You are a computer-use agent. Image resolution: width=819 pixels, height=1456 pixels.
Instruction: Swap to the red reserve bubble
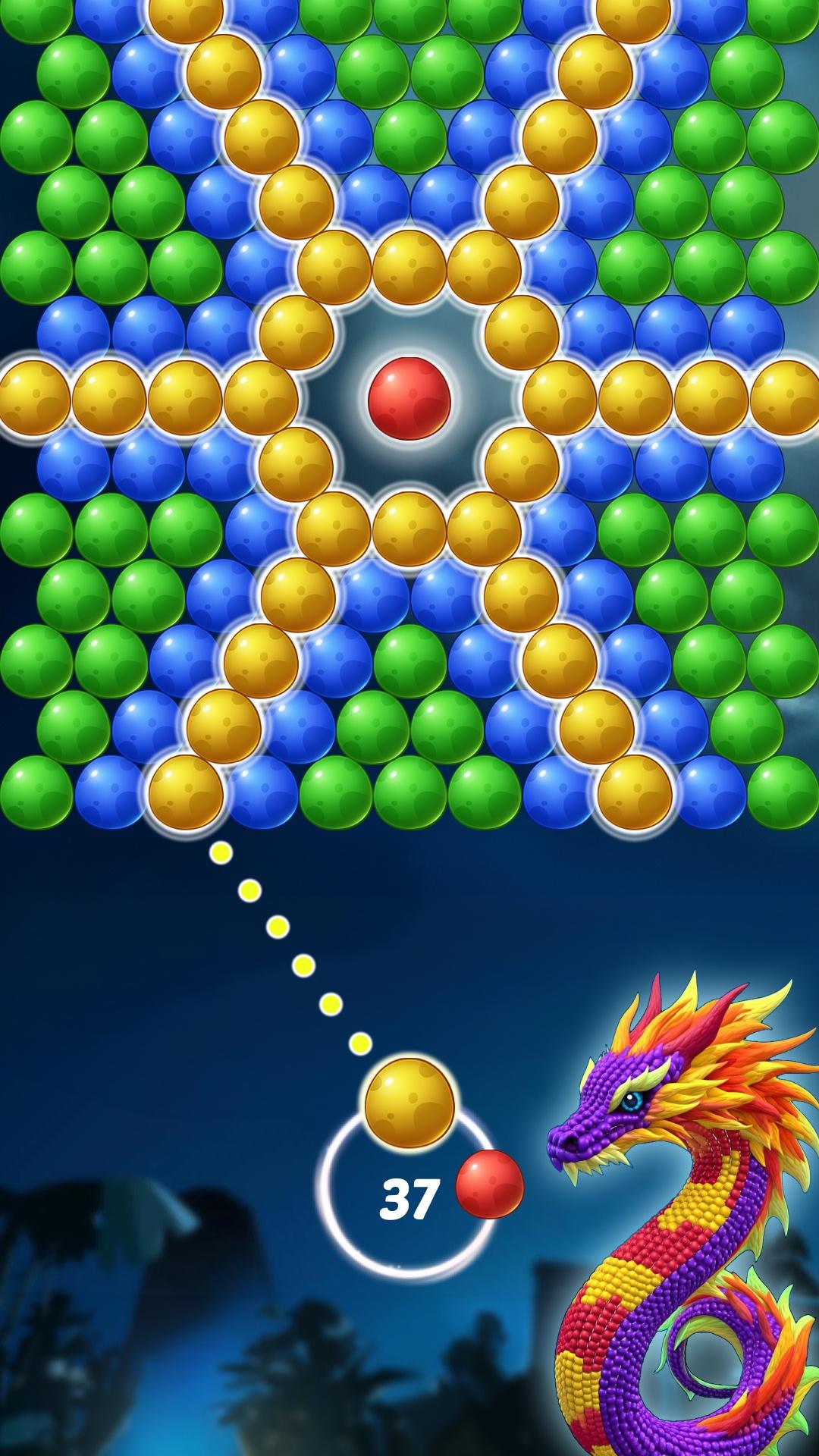tap(490, 1184)
